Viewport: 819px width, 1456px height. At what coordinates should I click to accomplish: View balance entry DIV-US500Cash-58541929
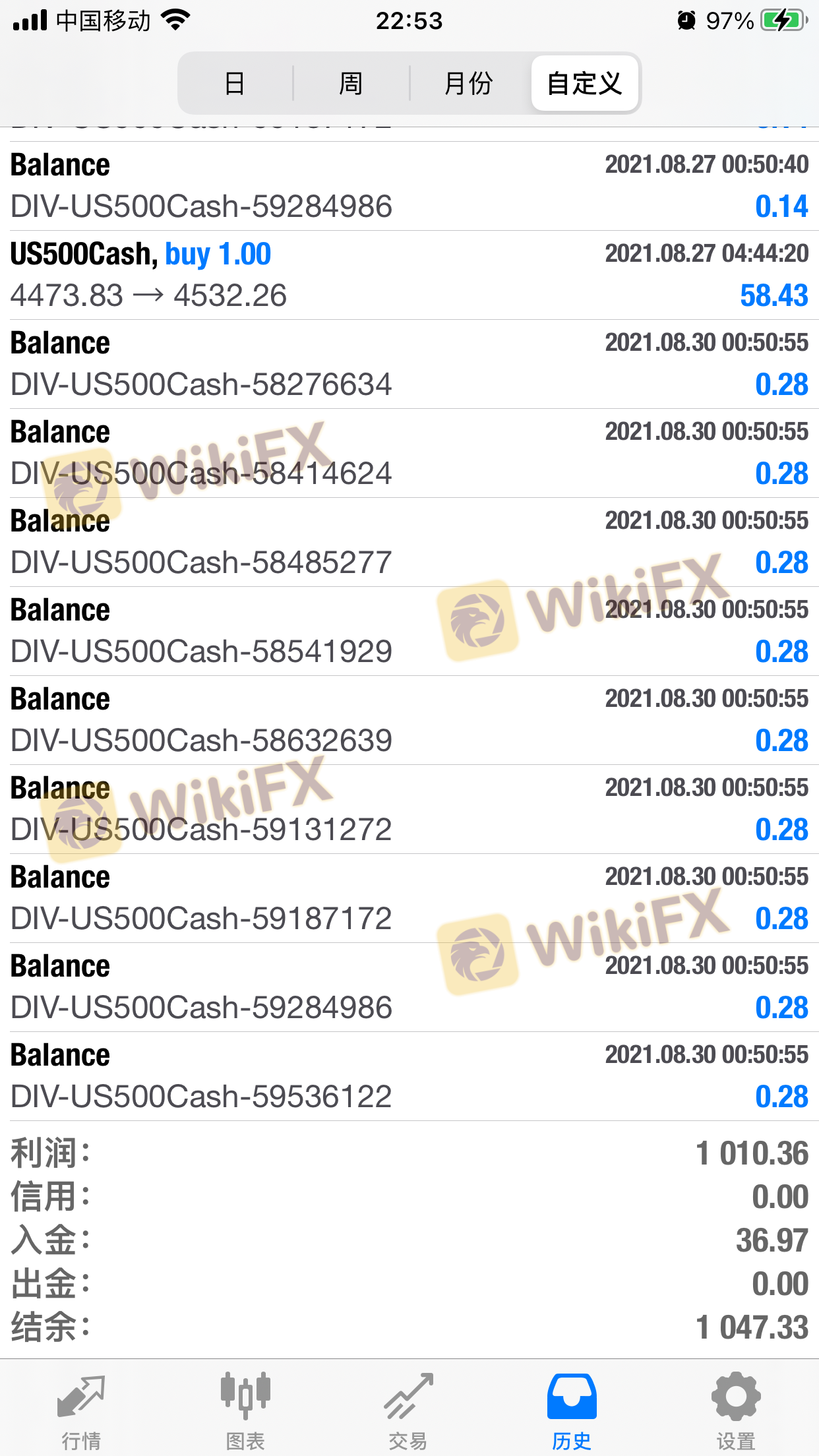409,631
